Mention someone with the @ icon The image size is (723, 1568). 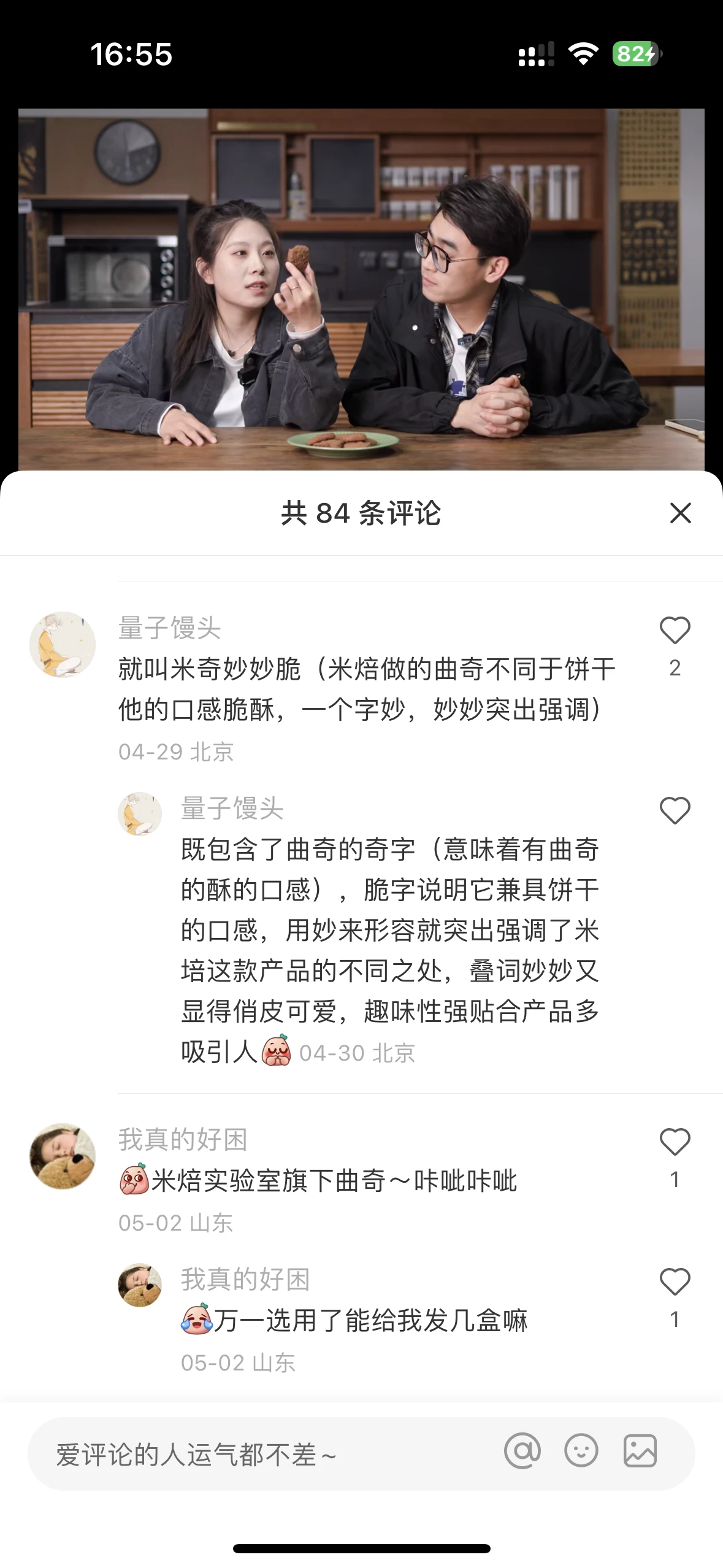(522, 1451)
